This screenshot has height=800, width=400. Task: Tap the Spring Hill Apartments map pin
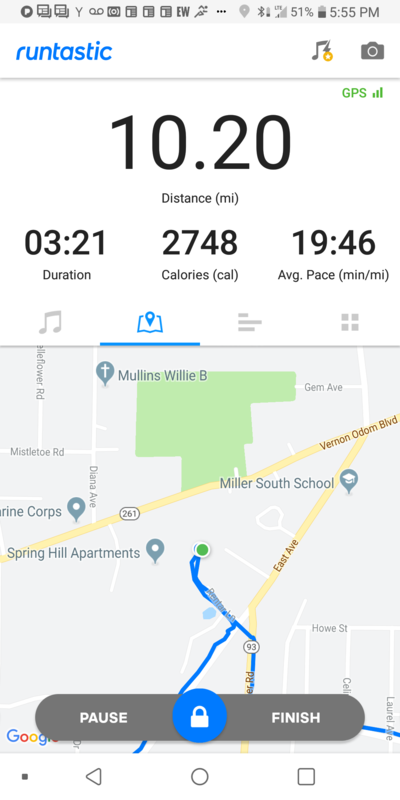coord(155,551)
